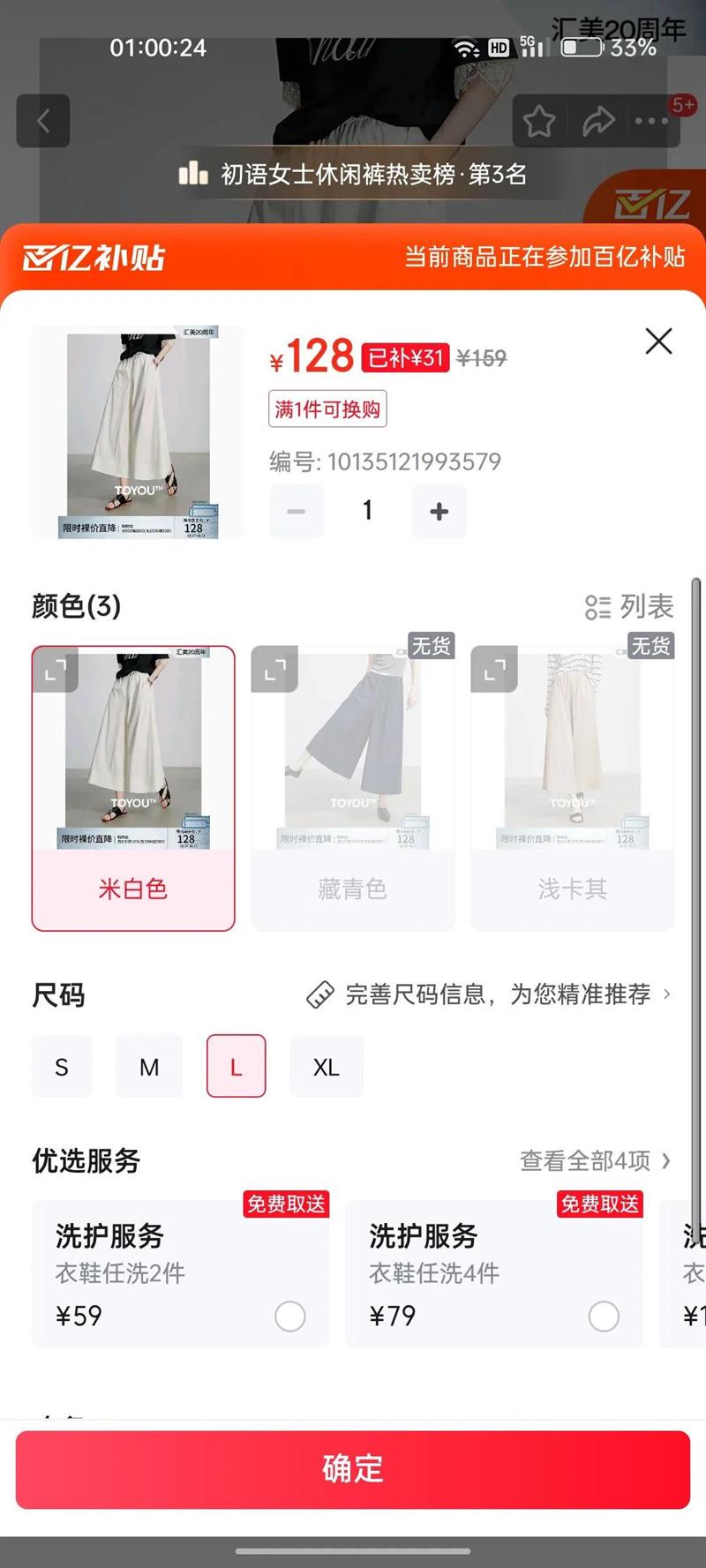
Task: Choose size S
Action: point(62,1066)
